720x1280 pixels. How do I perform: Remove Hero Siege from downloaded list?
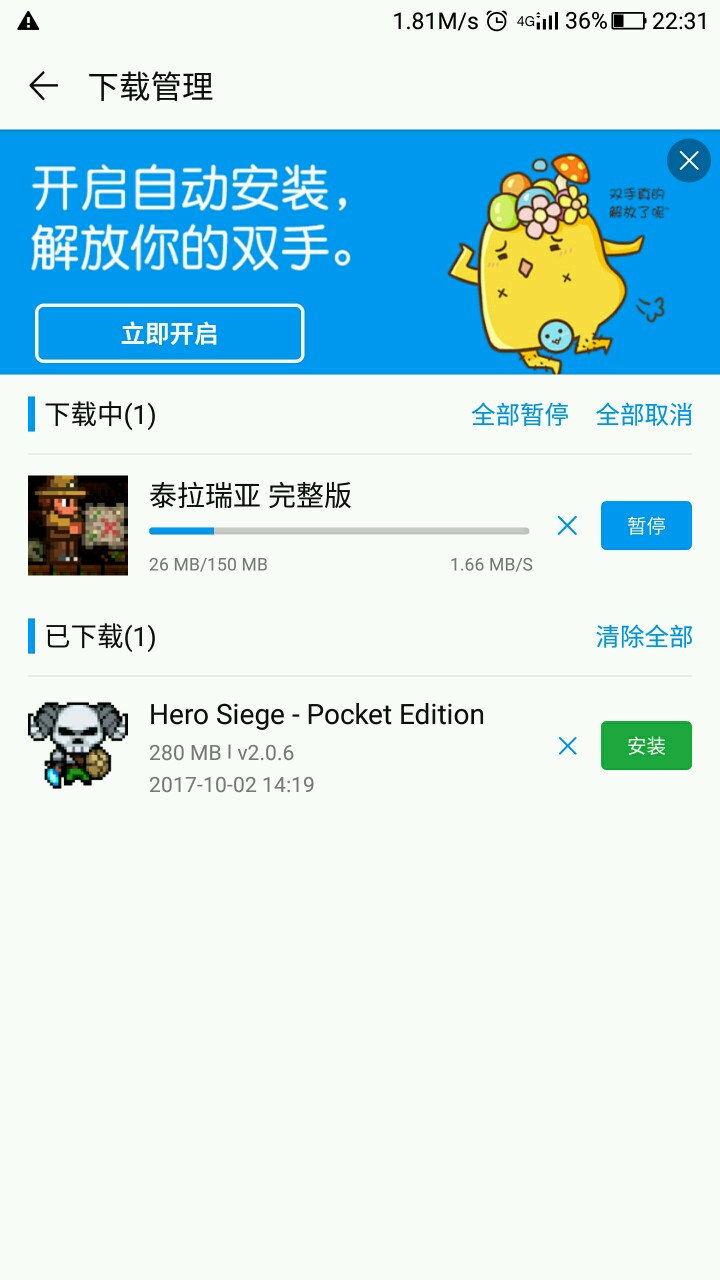pyautogui.click(x=567, y=746)
